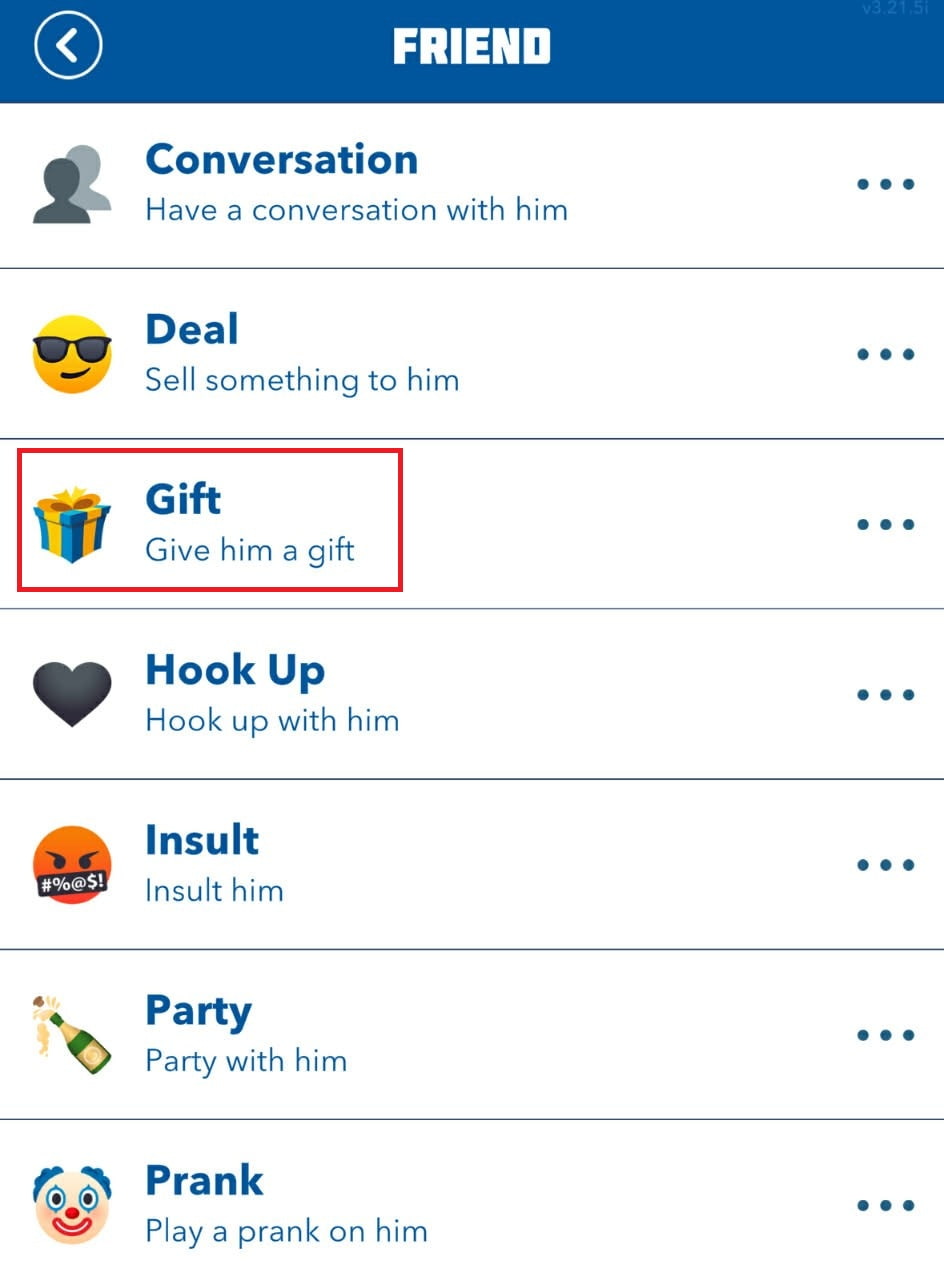Screen dimensions: 944x1278
Task: Select the sunglasses Deal emoji
Action: [71, 353]
